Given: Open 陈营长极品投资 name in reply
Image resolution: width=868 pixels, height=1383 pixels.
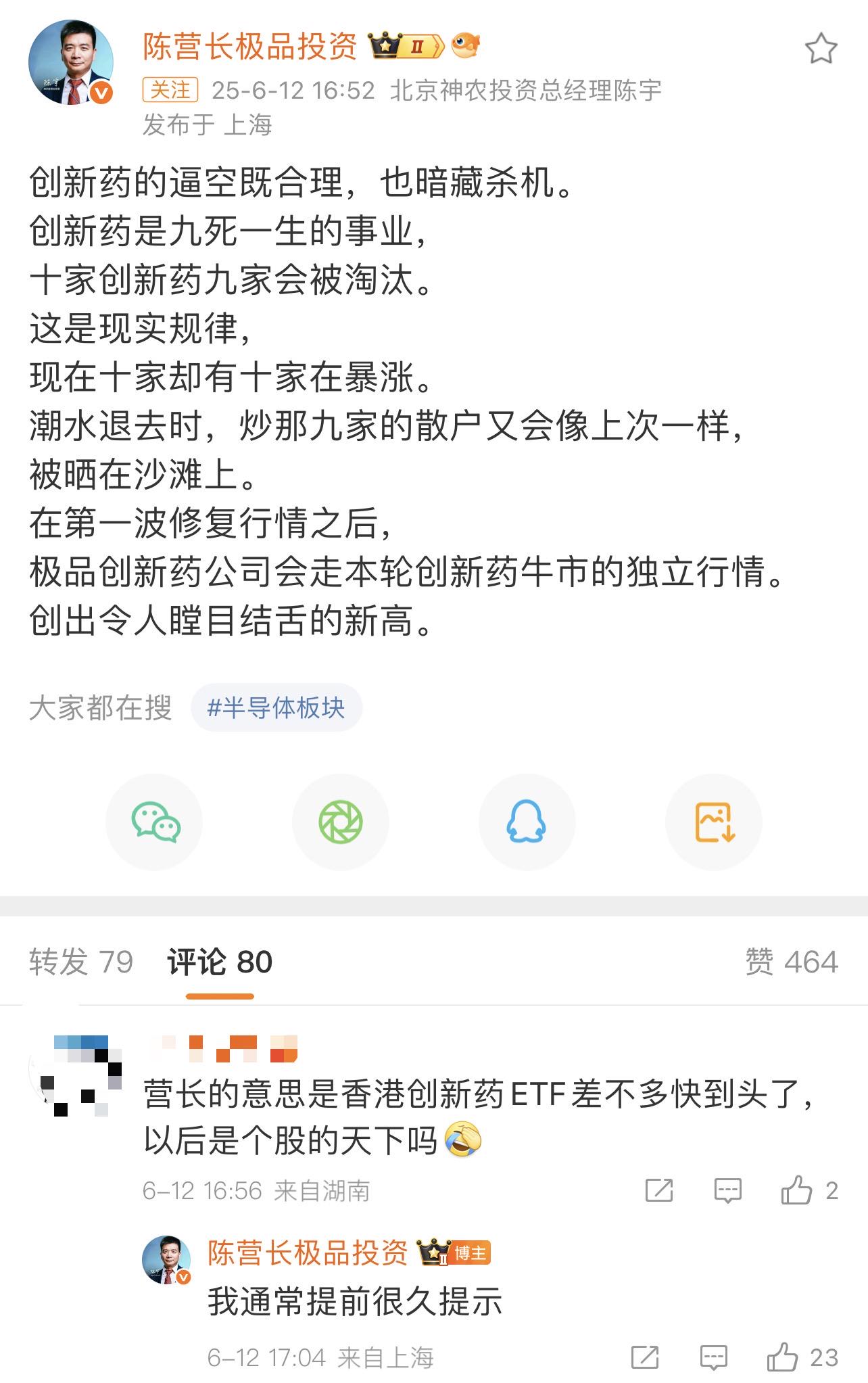Looking at the screenshot, I should pos(308,1252).
